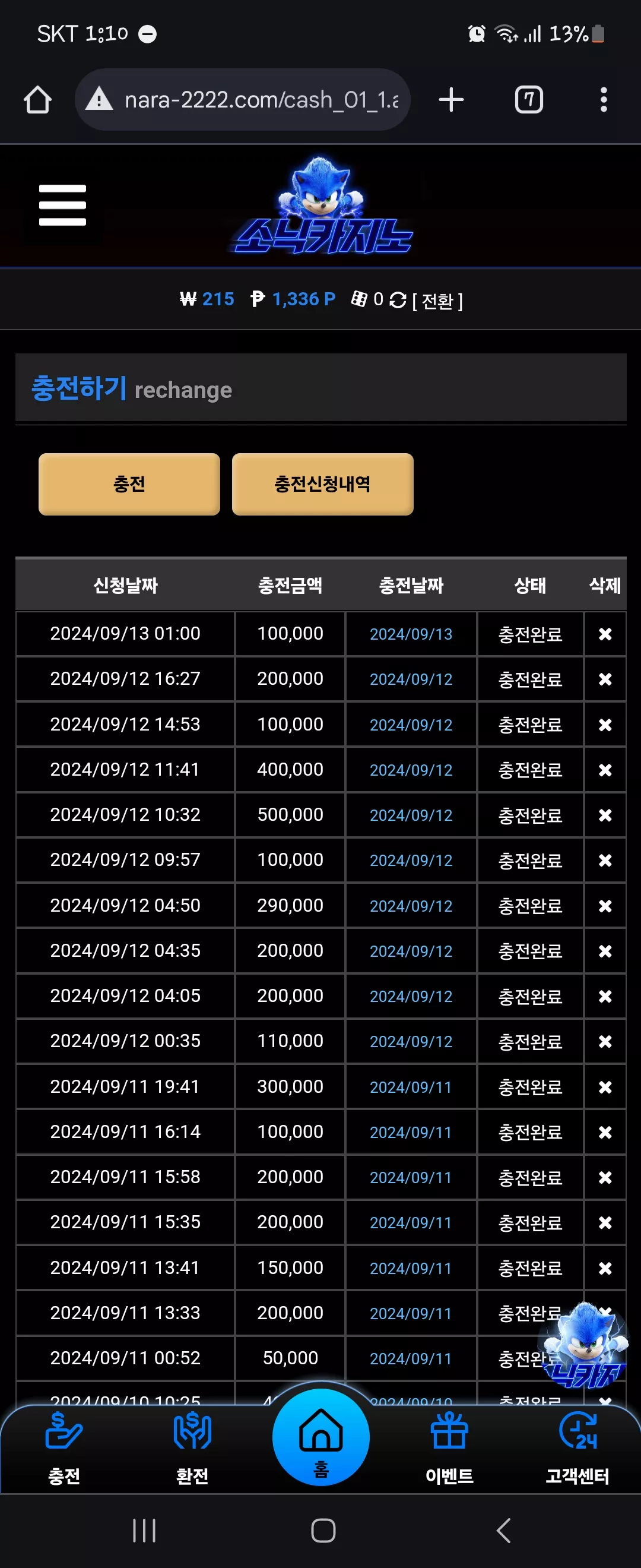Delete the 2024/09/12 11:41 record
Screen dimensions: 641x1568
[x=605, y=770]
